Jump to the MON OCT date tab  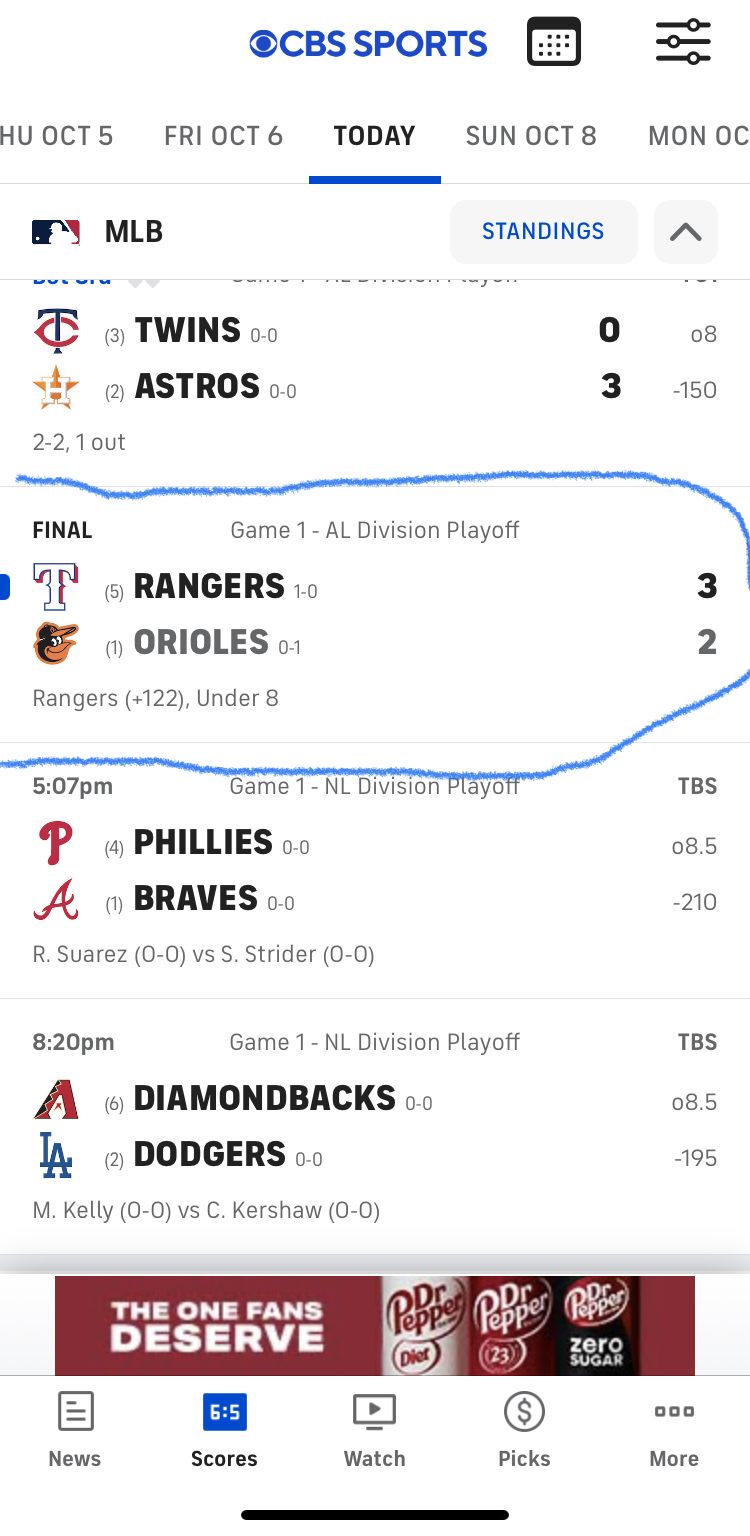click(x=699, y=136)
